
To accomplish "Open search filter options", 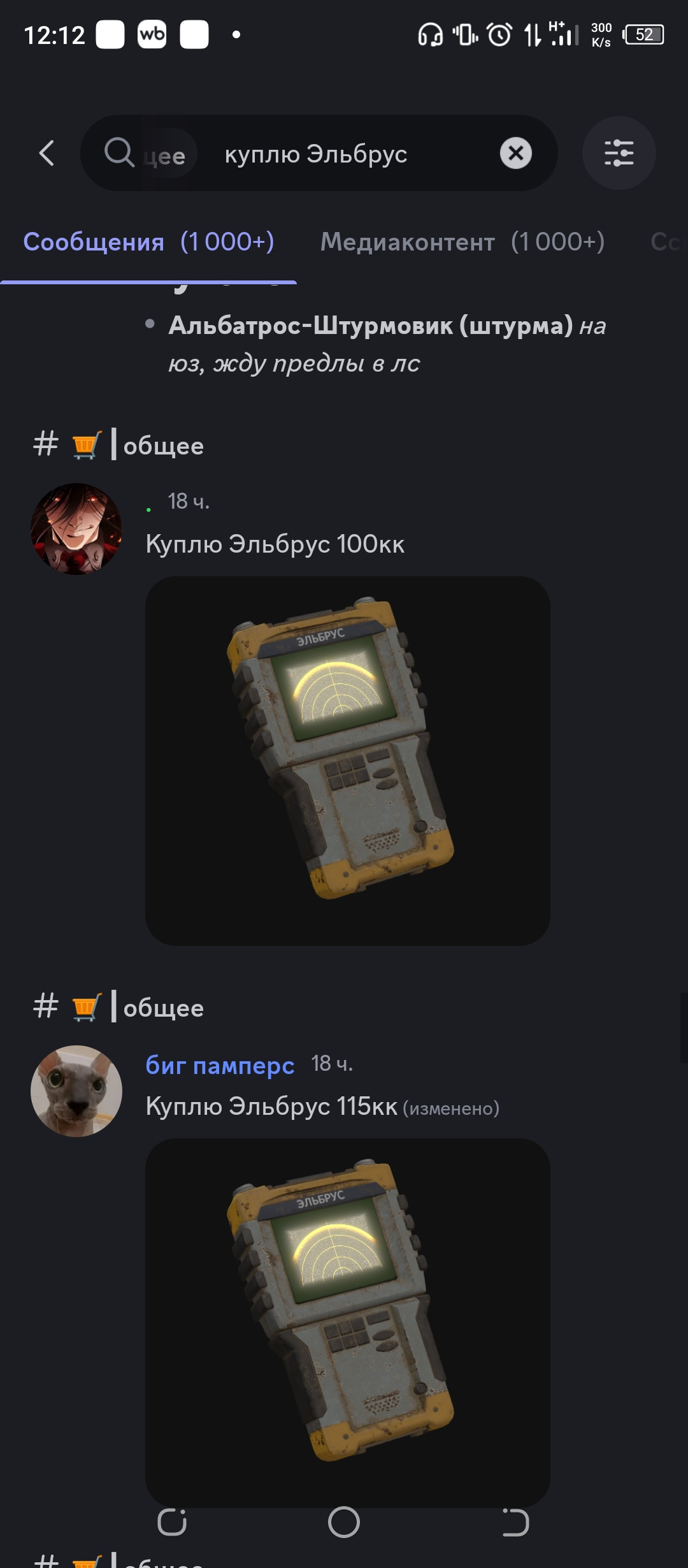I will (x=619, y=153).
